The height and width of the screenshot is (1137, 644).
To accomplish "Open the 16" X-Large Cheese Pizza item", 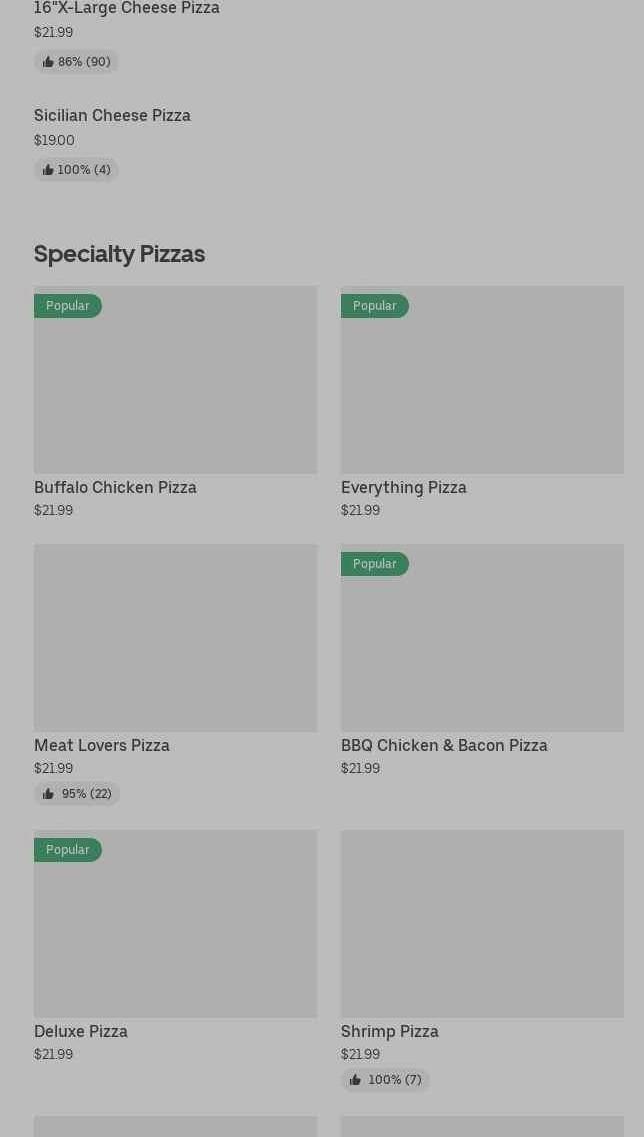I will [127, 9].
